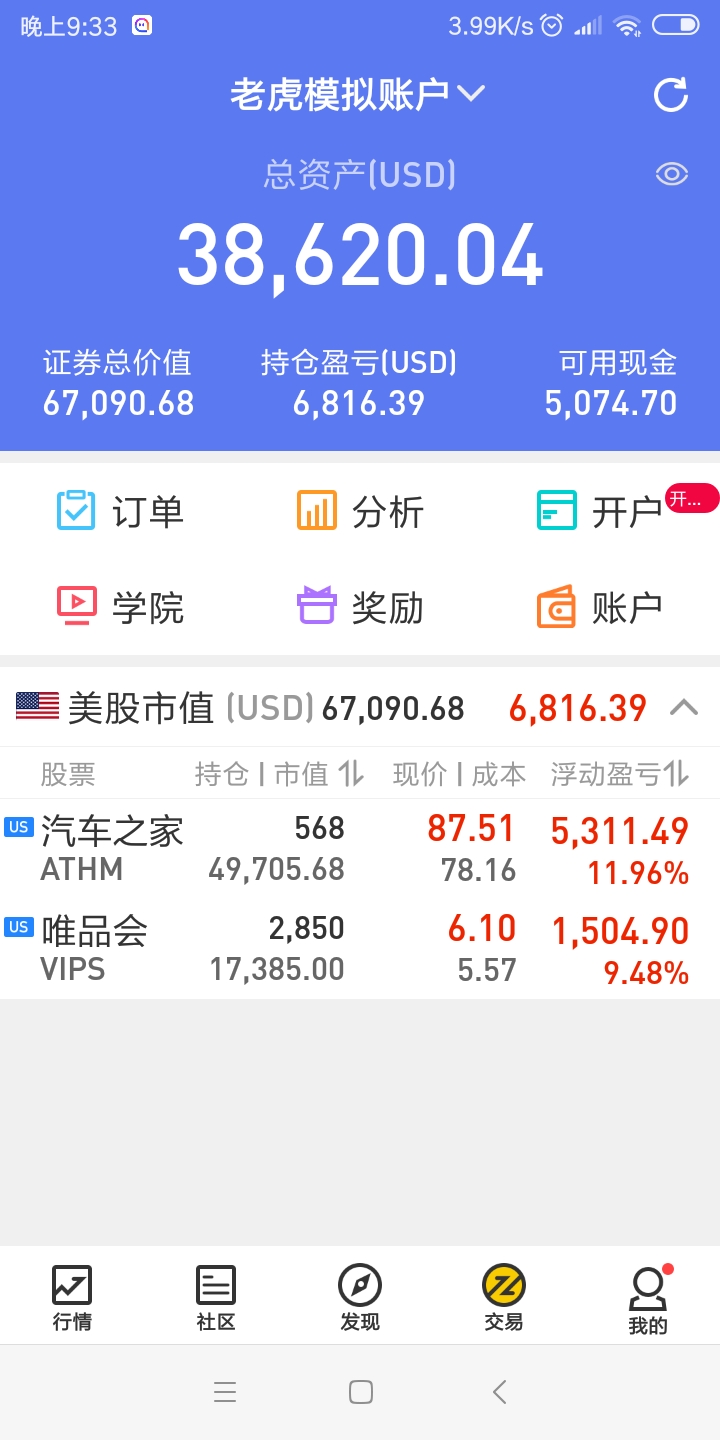Open 学院 academy
Image resolution: width=720 pixels, height=1440 pixels.
coord(120,607)
